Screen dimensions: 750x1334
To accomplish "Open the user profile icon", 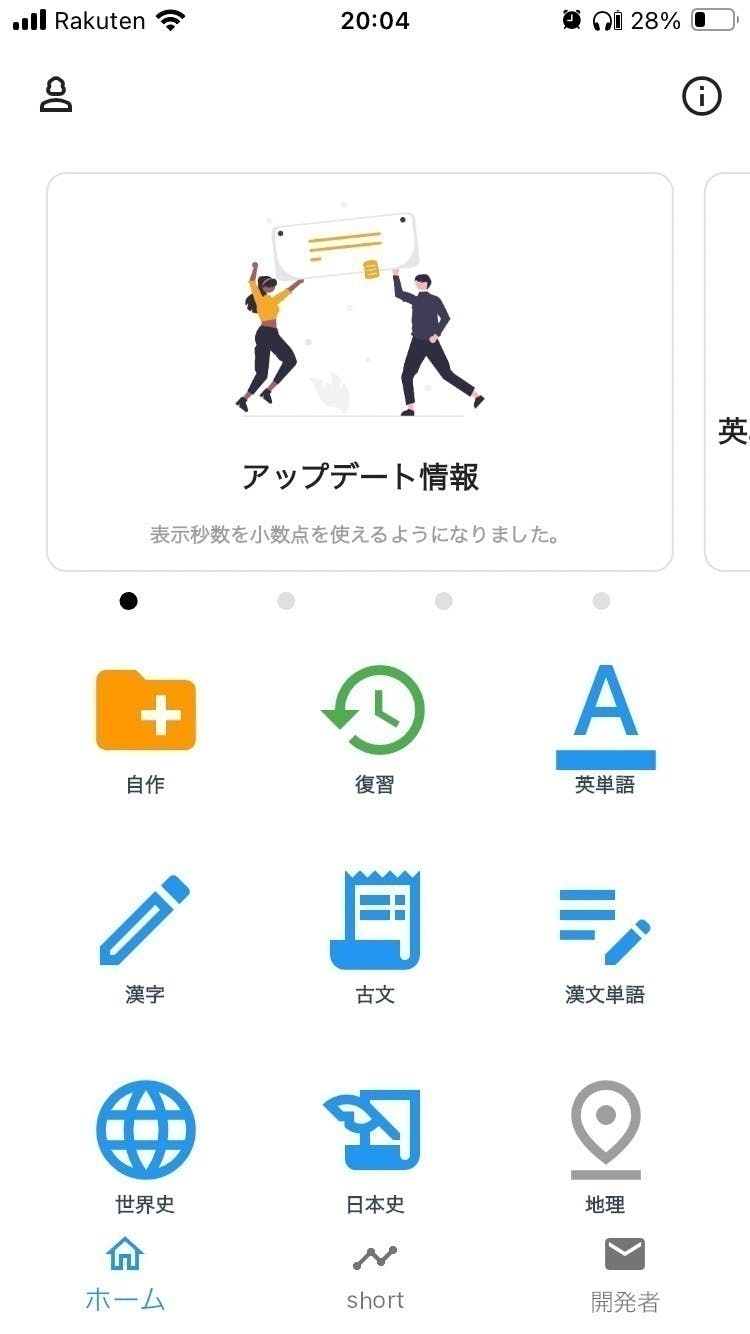I will (x=56, y=96).
